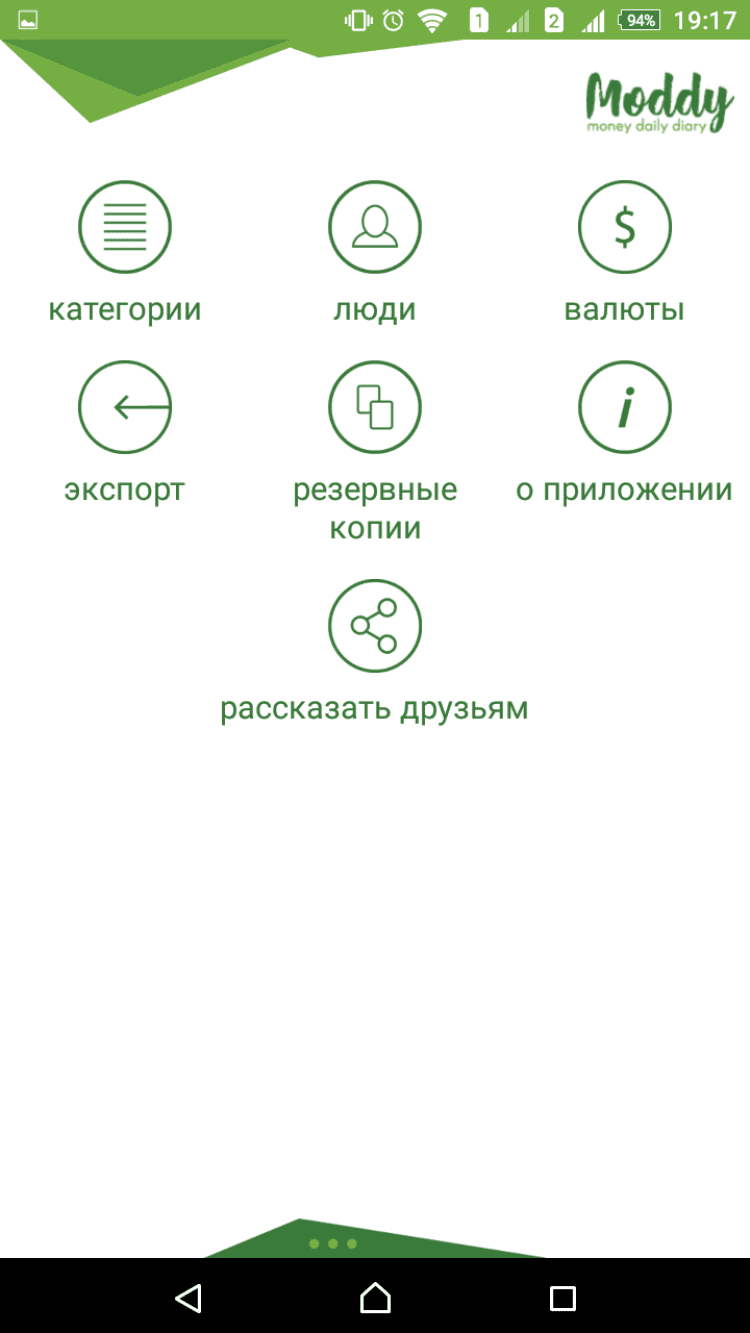Share the app via рассказать друзьям
750x1333 pixels.
pos(375,627)
